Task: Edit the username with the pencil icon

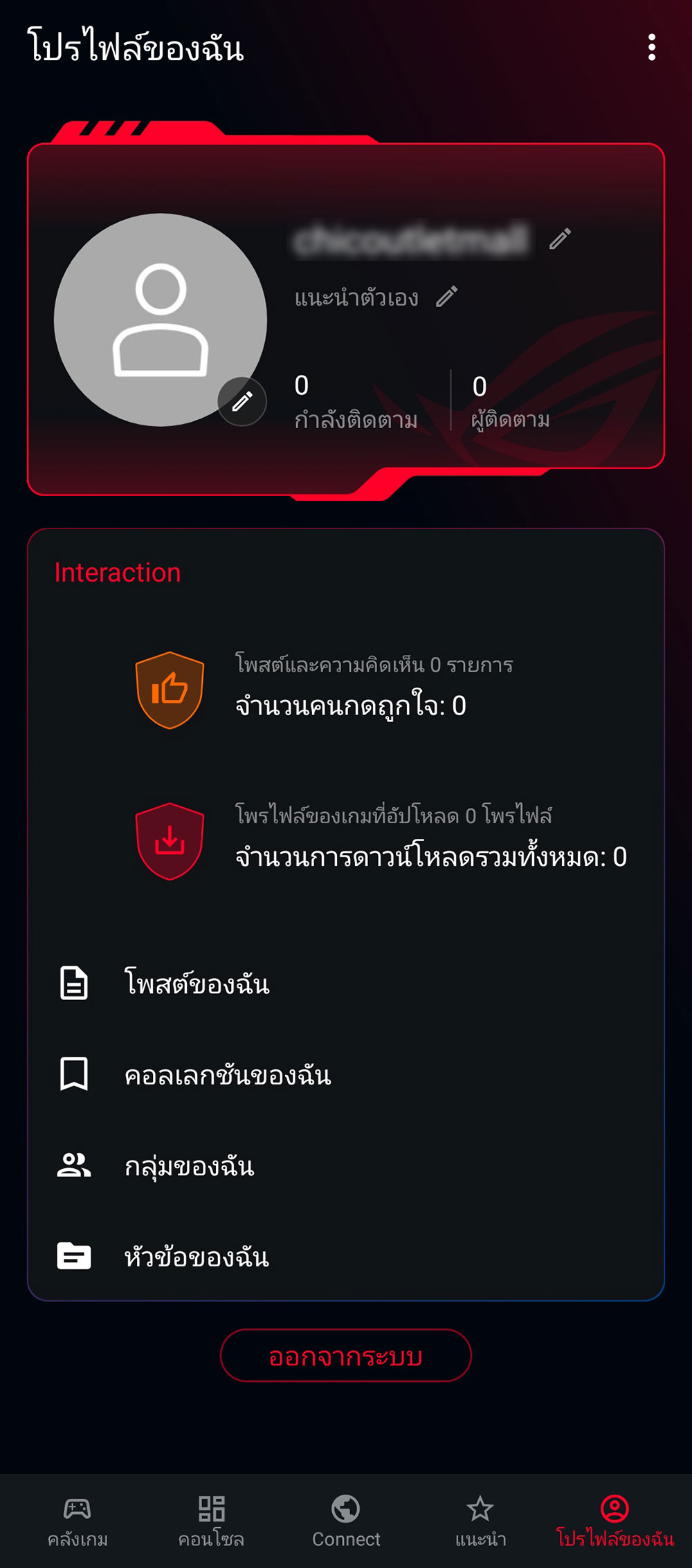Action: coord(560,239)
